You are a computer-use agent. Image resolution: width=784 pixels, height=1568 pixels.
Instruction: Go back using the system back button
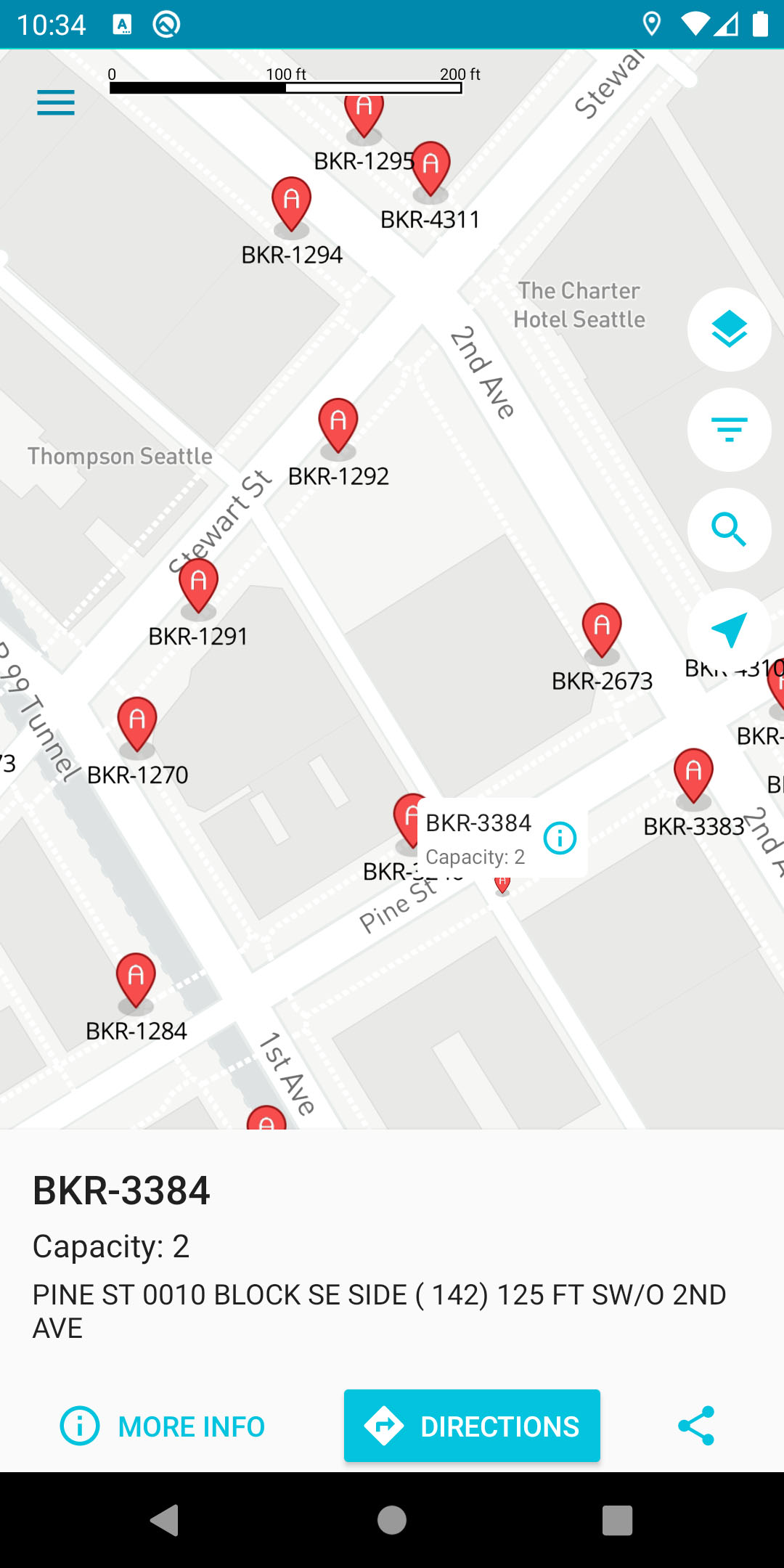tap(165, 1519)
